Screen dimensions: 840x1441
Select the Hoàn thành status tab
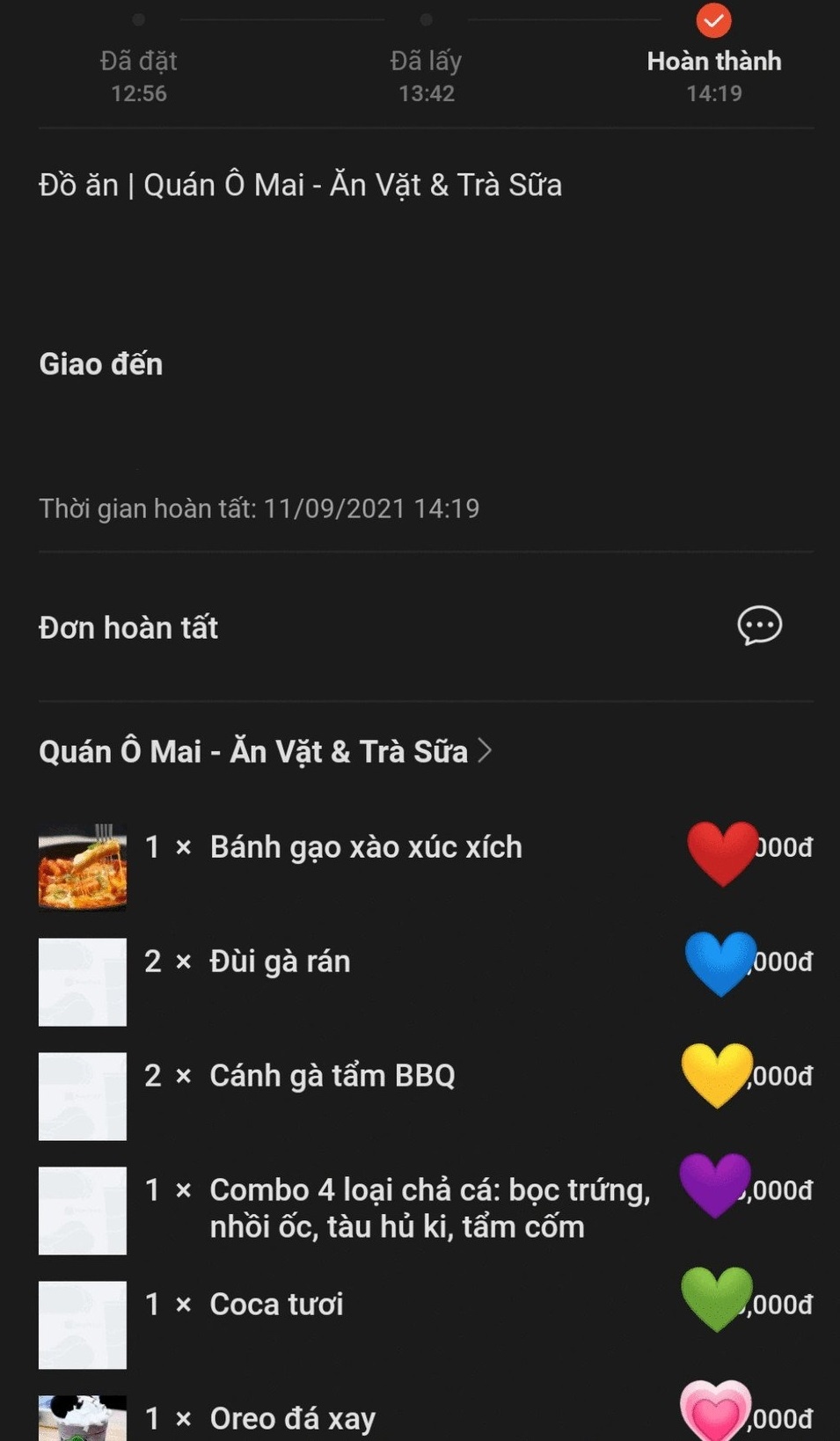click(x=714, y=62)
